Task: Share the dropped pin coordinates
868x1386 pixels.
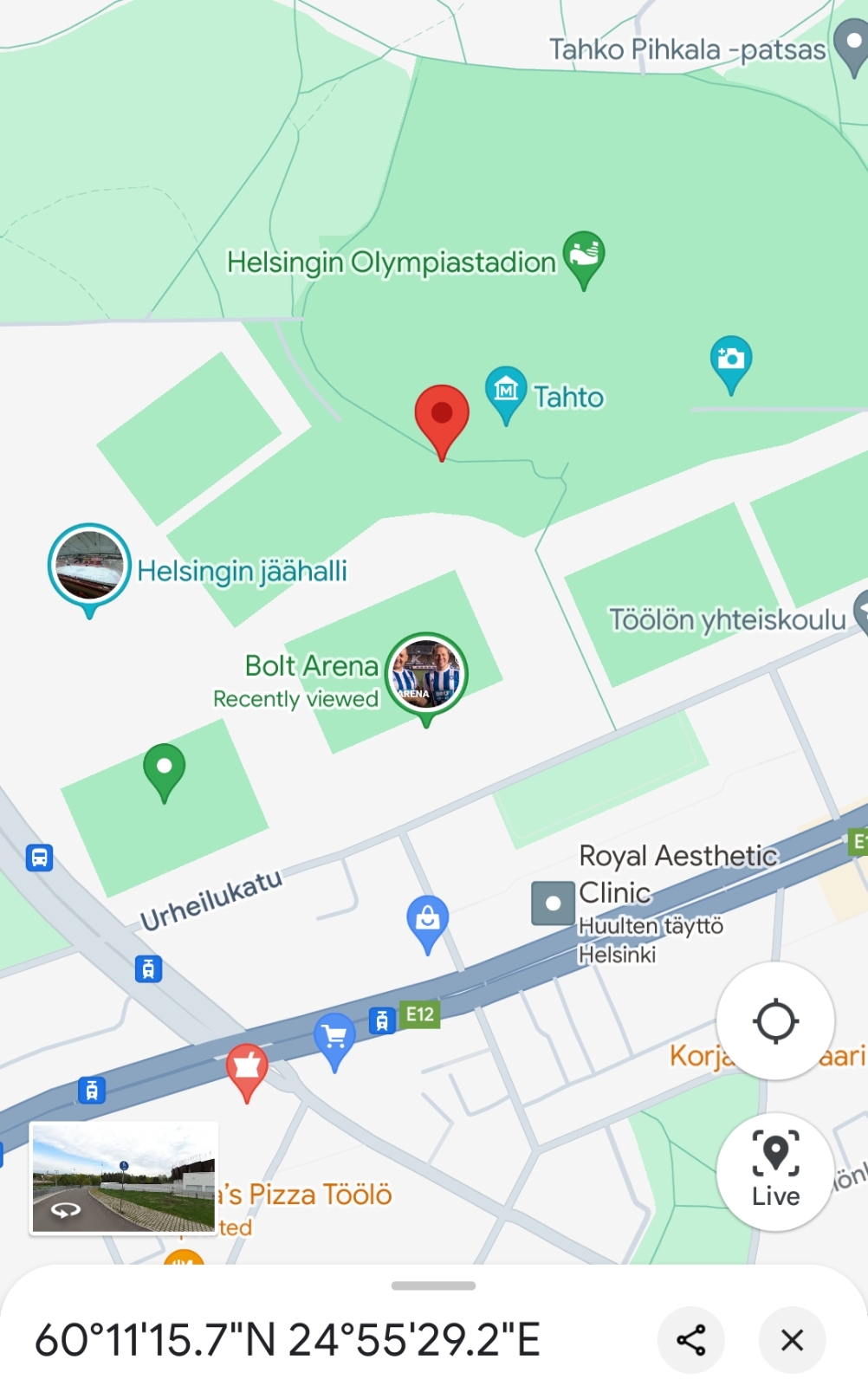Action: [690, 1340]
